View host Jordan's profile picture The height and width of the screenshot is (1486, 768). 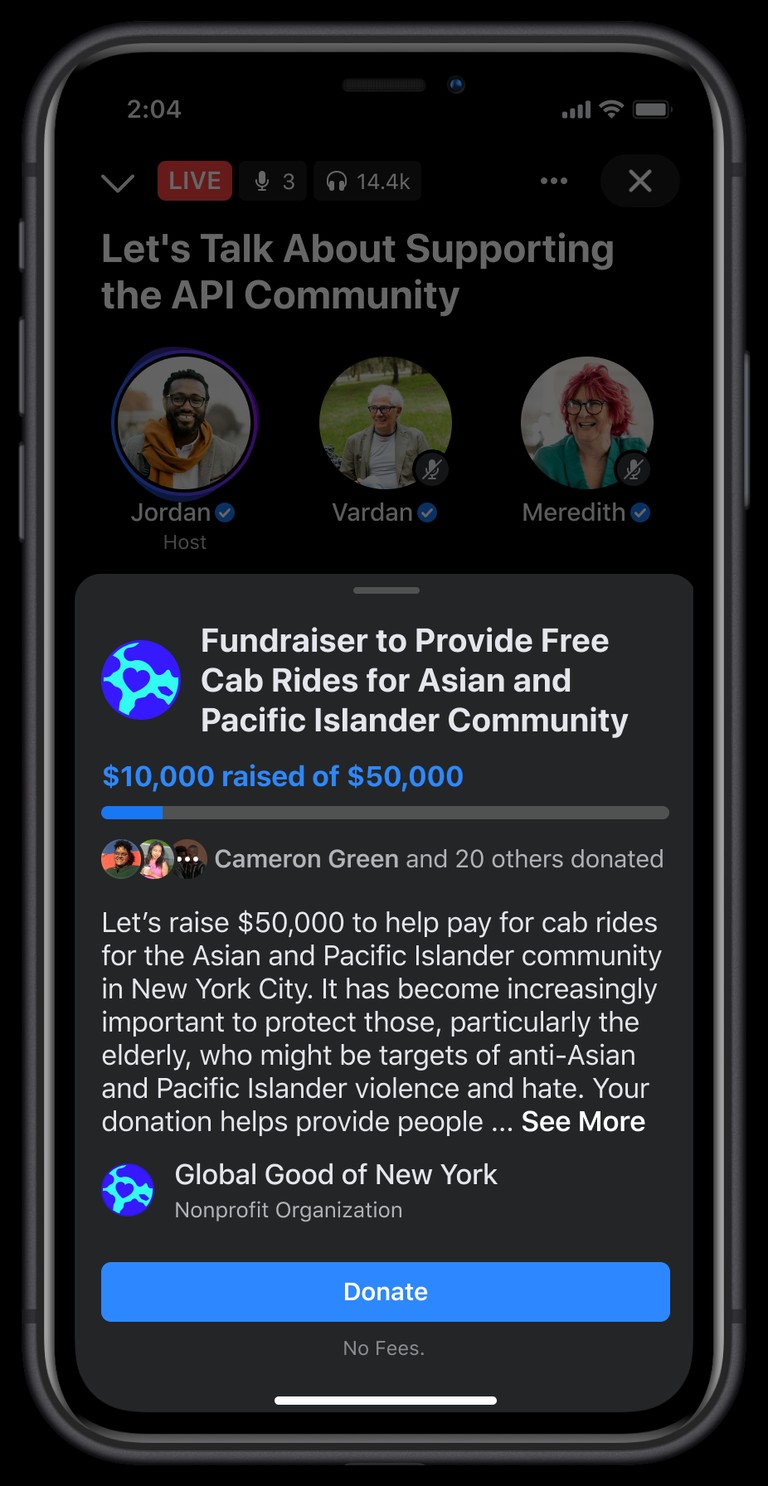click(x=185, y=422)
